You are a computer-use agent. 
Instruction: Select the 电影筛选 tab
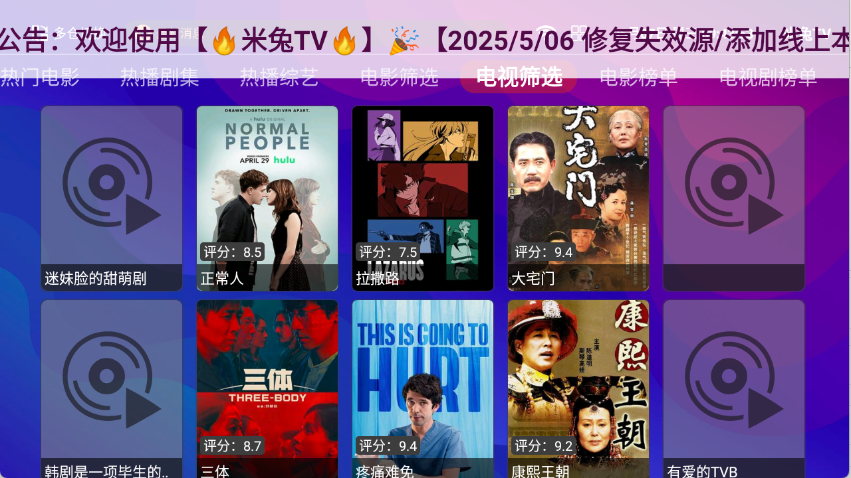[399, 77]
